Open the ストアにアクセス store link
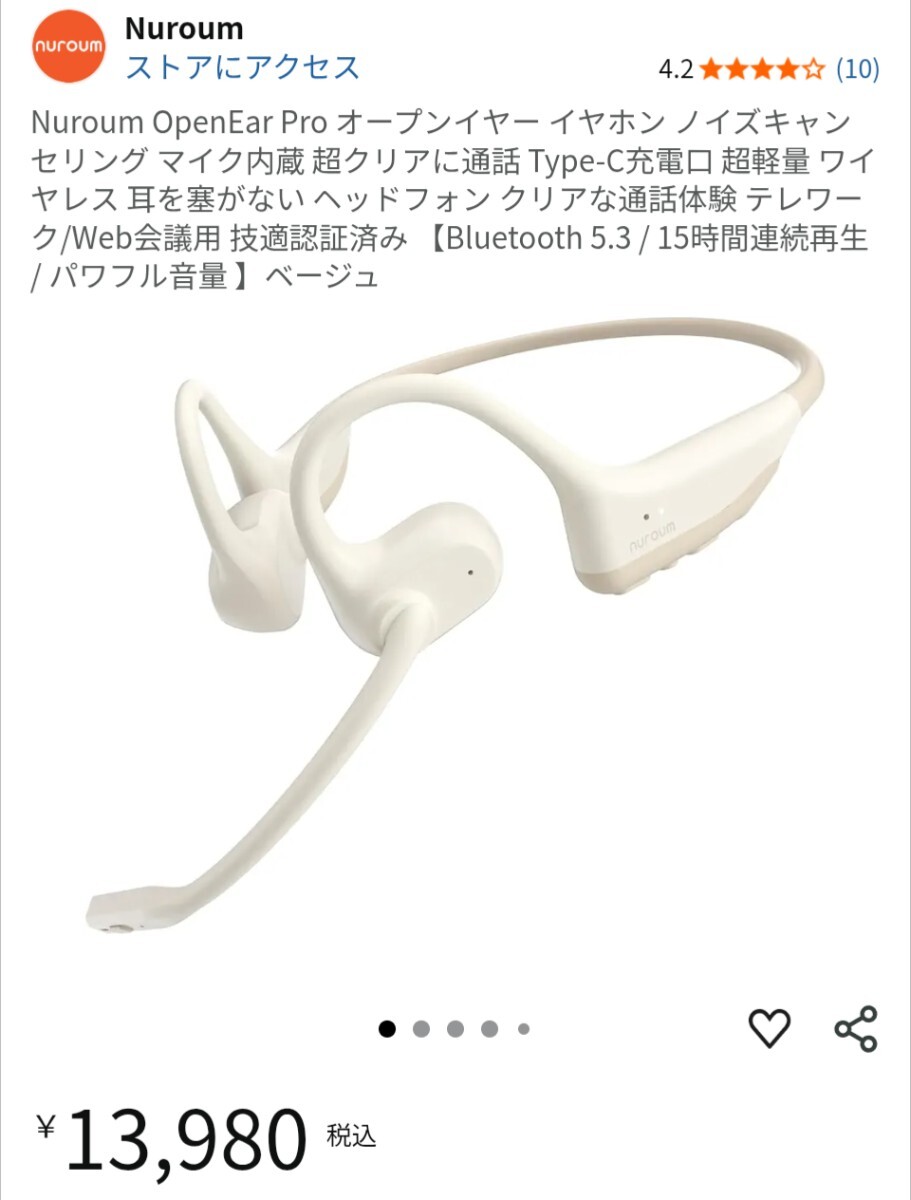The image size is (911, 1200). (242, 68)
